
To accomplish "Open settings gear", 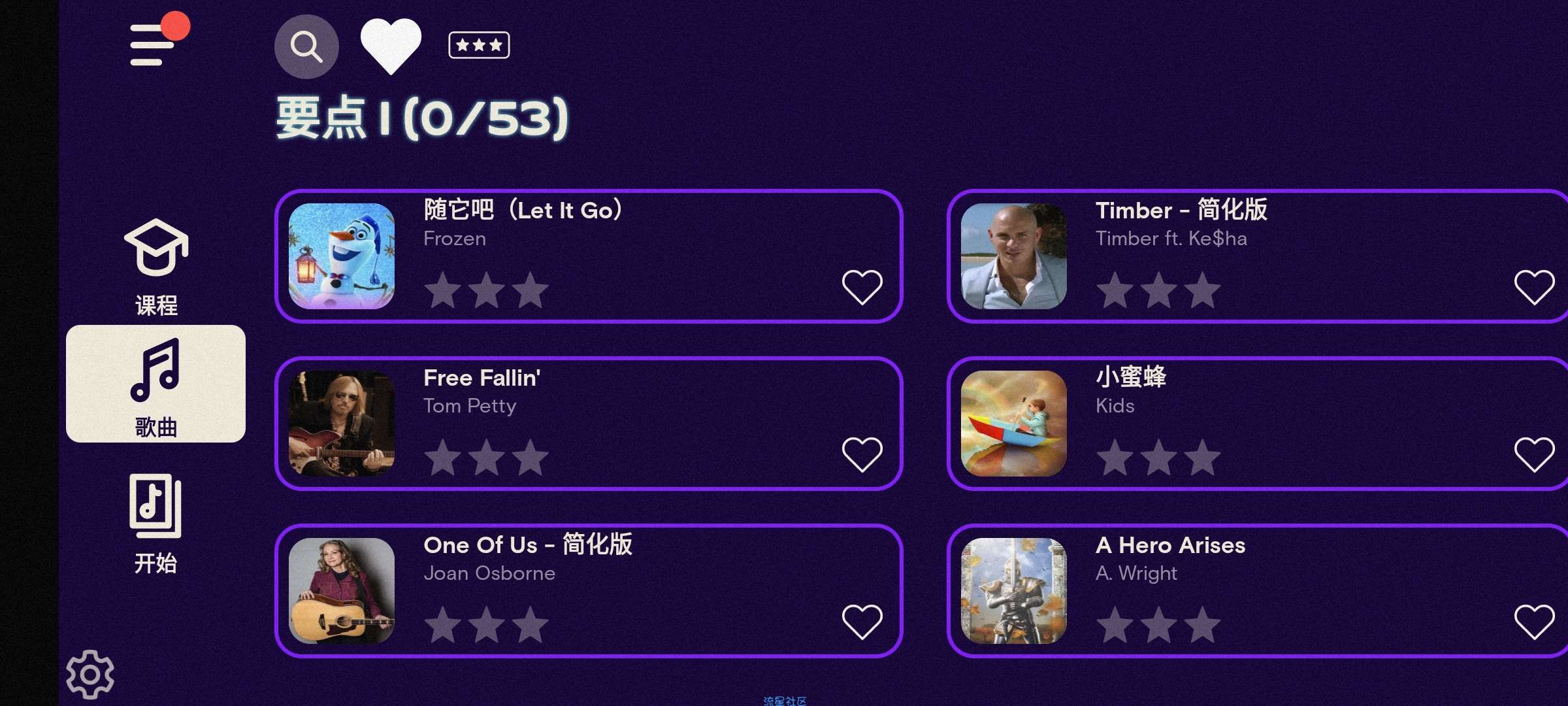I will click(90, 674).
